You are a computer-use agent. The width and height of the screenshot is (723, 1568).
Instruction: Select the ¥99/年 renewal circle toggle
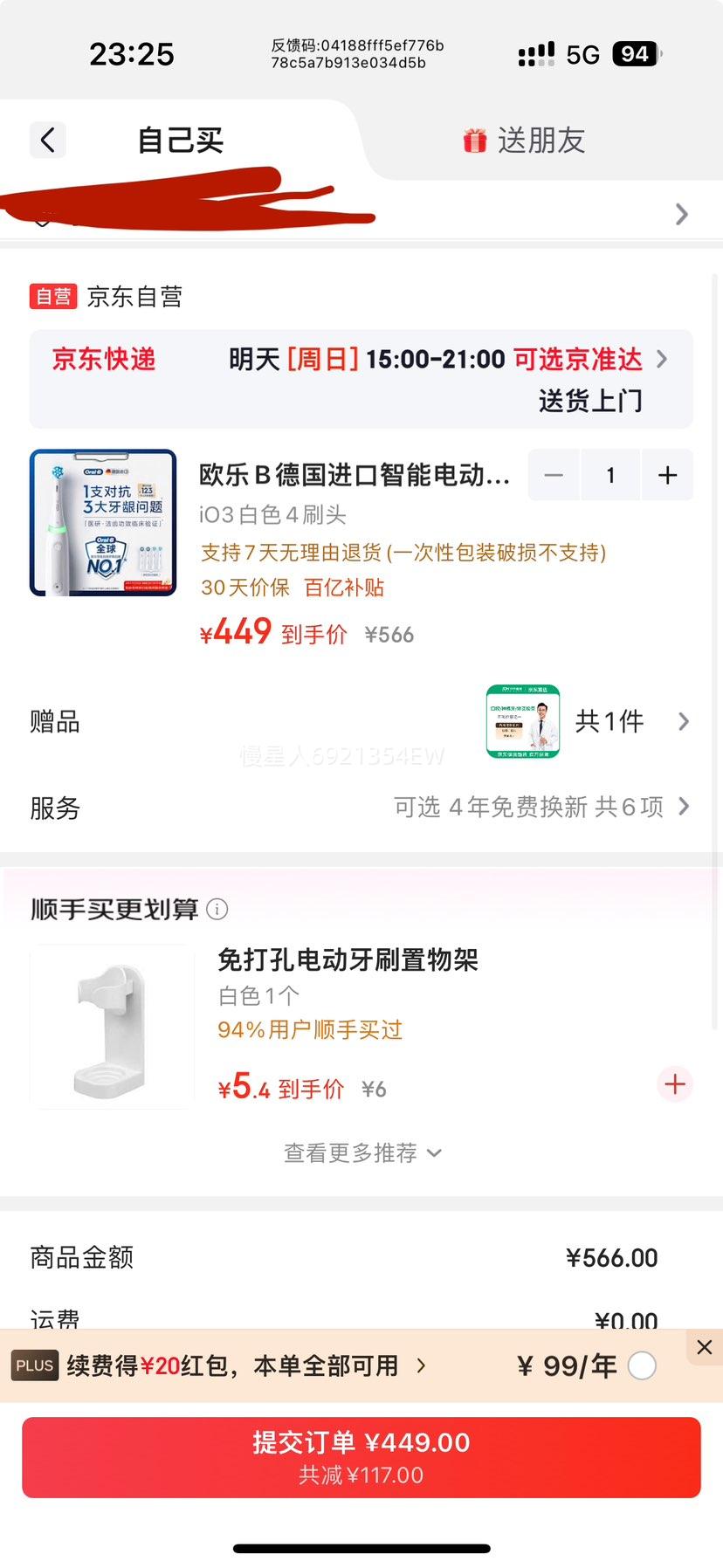point(642,1365)
